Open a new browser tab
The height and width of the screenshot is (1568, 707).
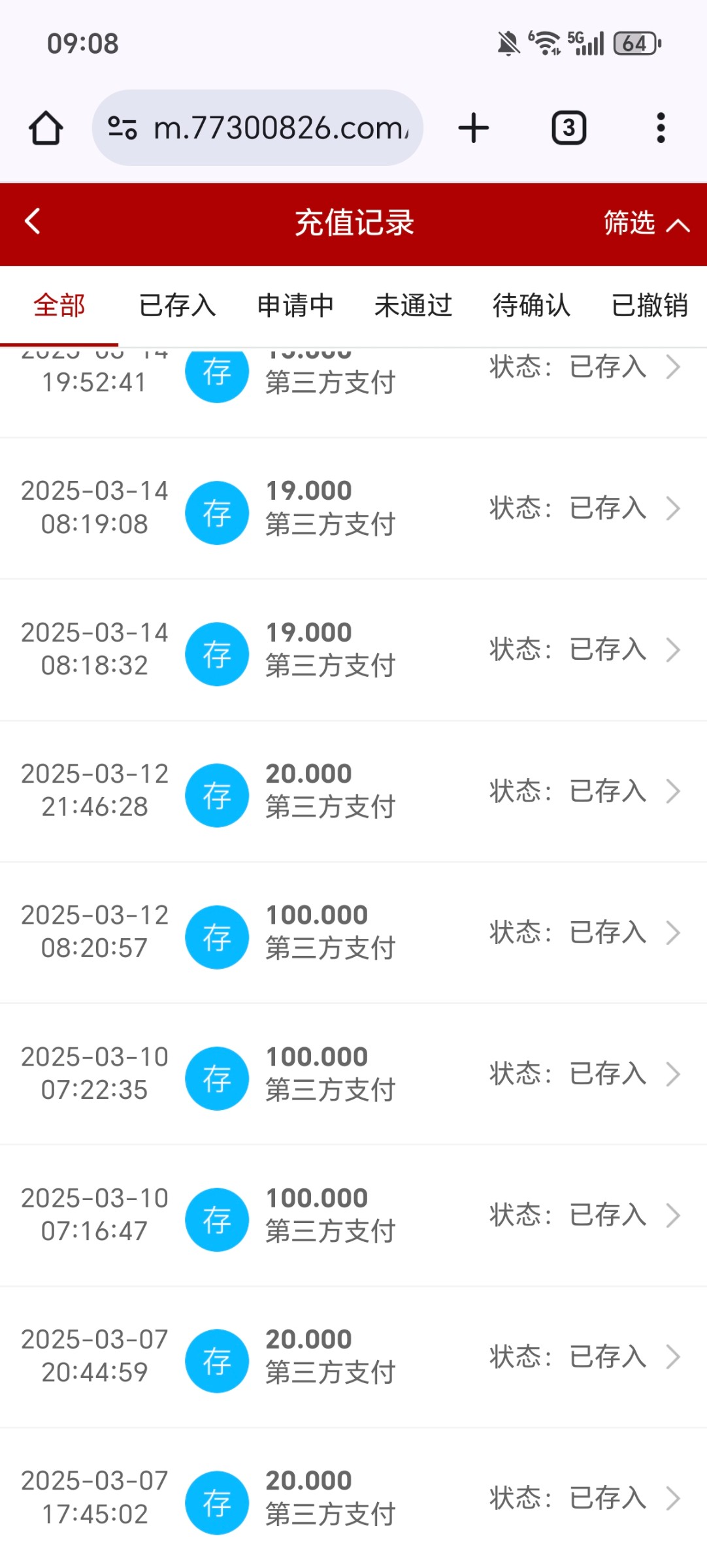(x=474, y=127)
